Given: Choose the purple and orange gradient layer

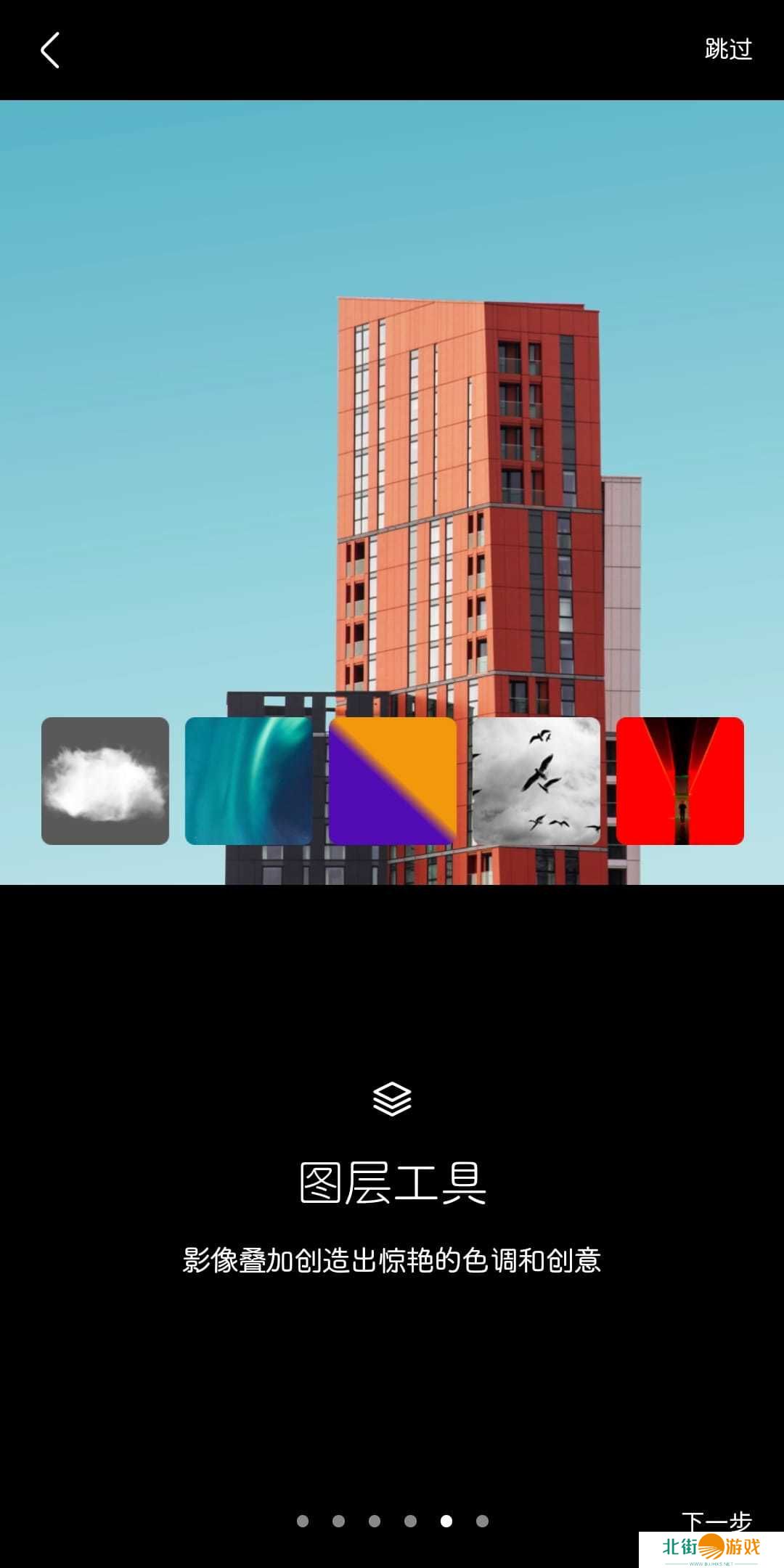Looking at the screenshot, I should 392,781.
